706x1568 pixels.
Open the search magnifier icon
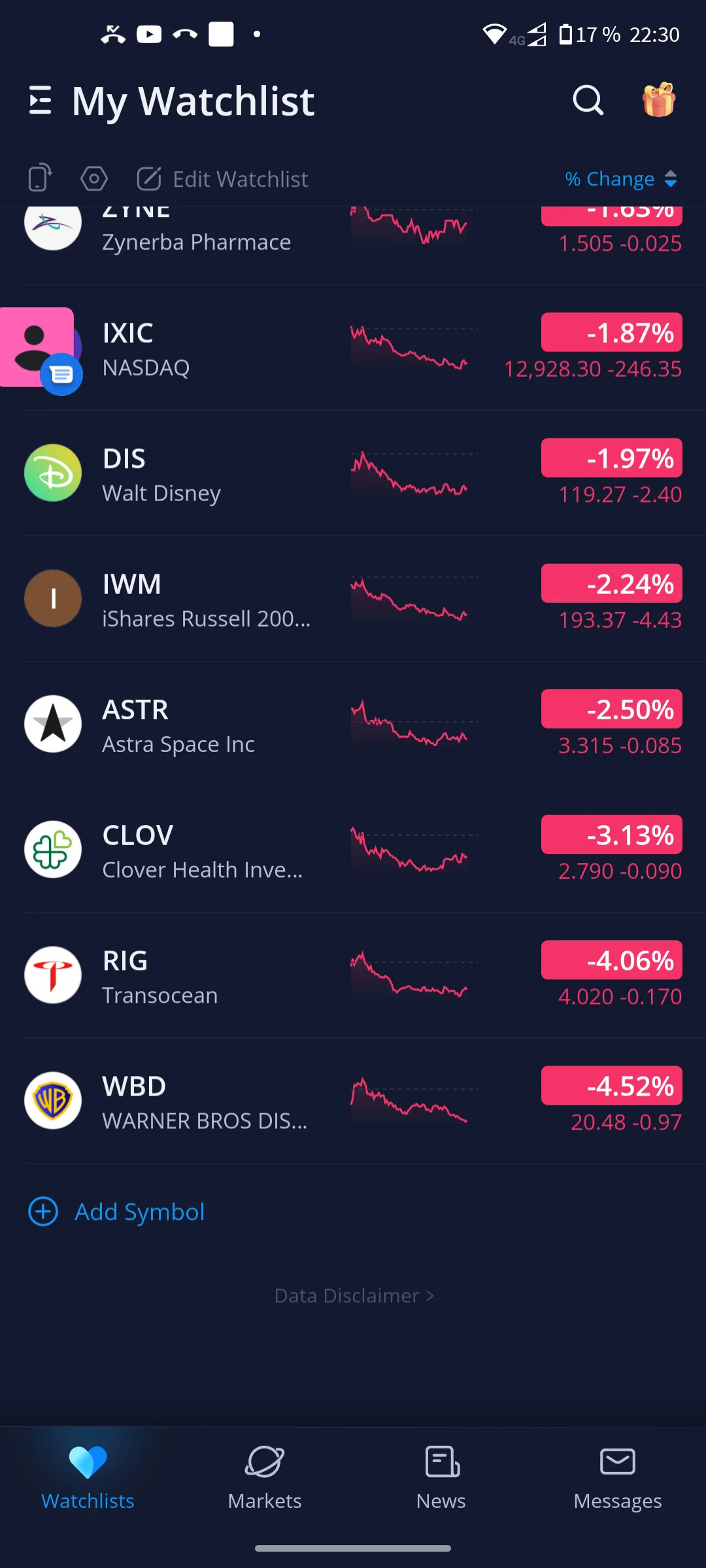588,101
